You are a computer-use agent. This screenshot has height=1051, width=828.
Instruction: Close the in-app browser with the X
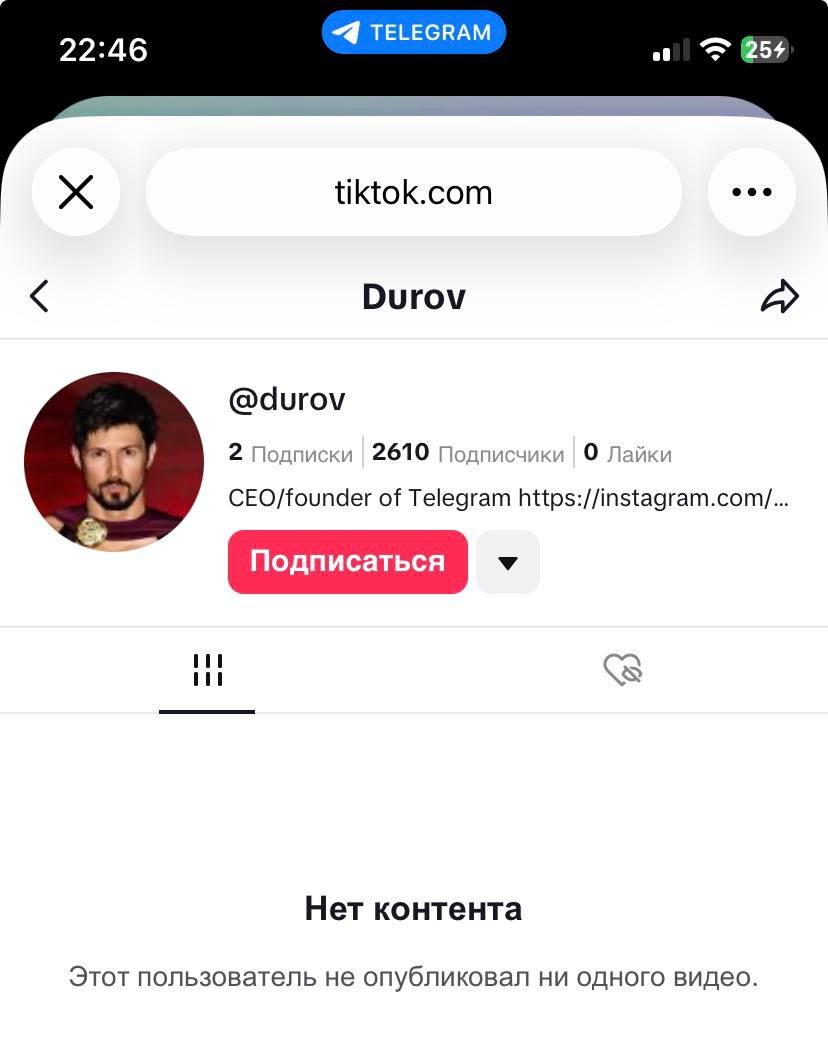coord(77,192)
